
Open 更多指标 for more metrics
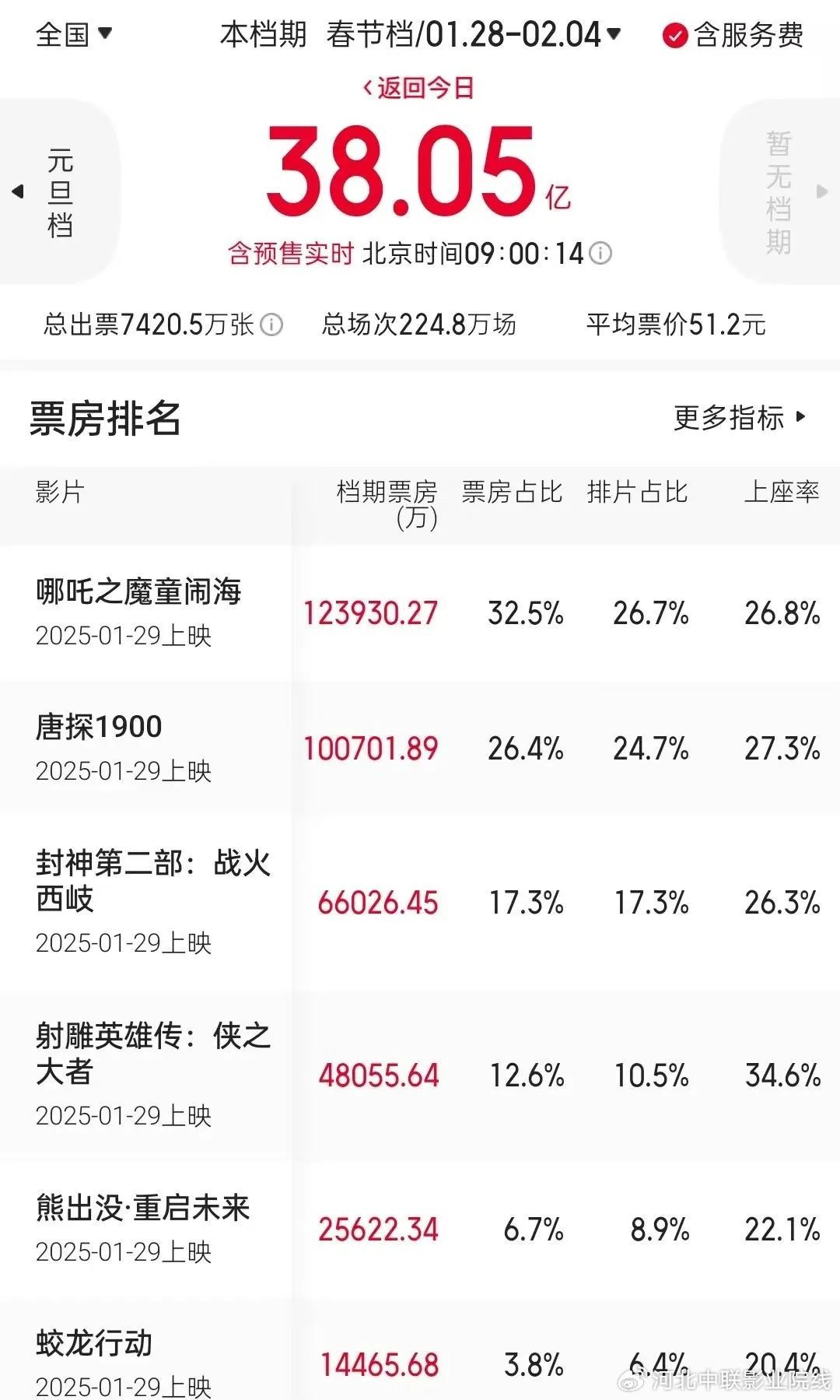pyautogui.click(x=739, y=418)
